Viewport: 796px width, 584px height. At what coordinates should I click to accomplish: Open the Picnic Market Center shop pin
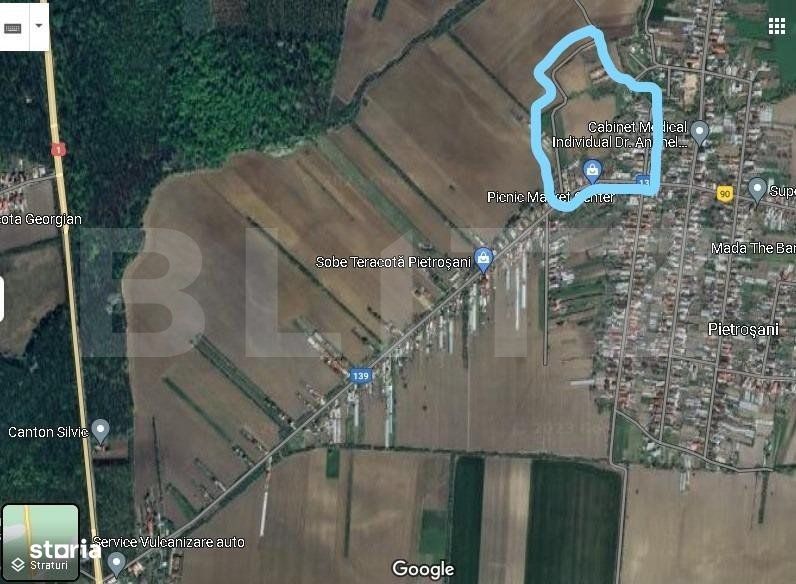tap(592, 171)
